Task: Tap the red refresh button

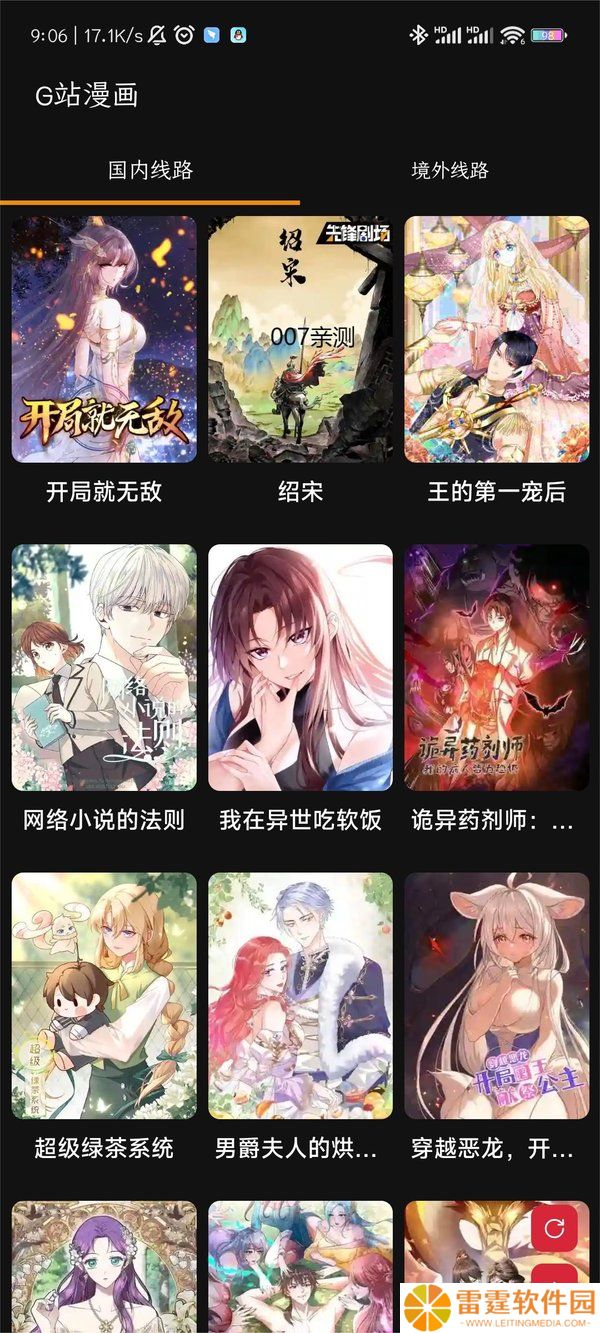Action: (554, 1225)
